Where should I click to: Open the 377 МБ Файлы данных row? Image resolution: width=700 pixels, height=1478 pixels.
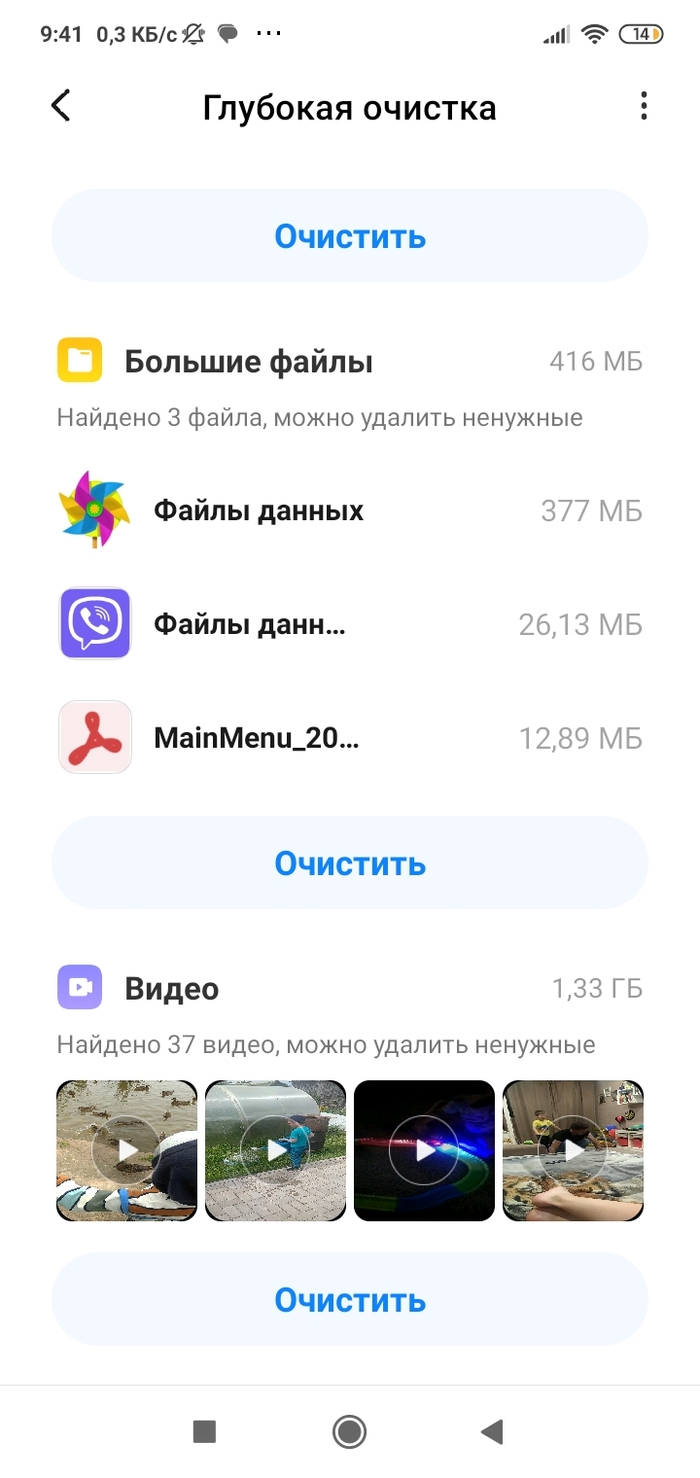350,511
